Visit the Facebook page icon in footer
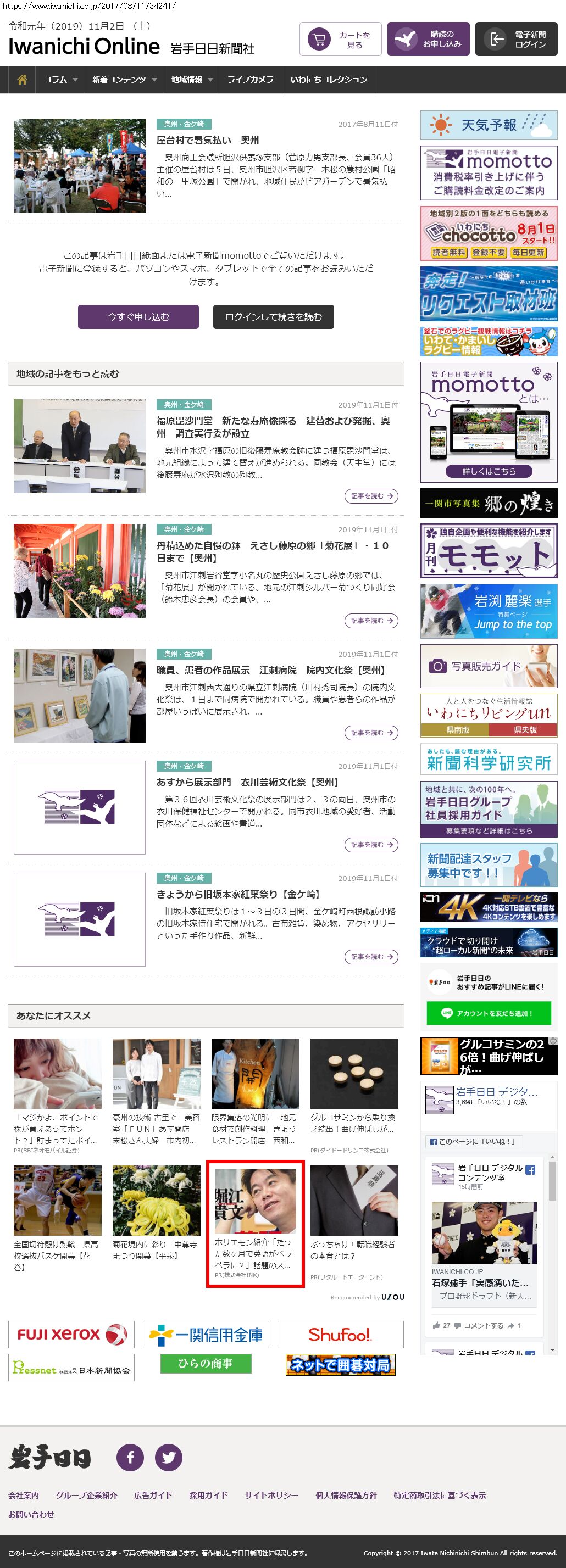 (130, 1457)
